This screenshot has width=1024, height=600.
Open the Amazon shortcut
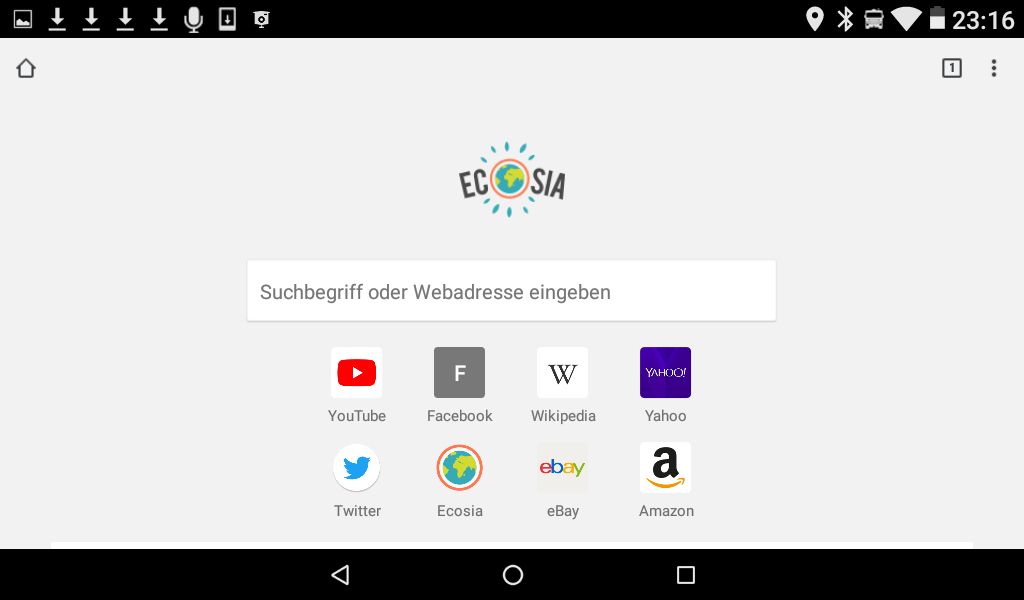[x=665, y=469]
